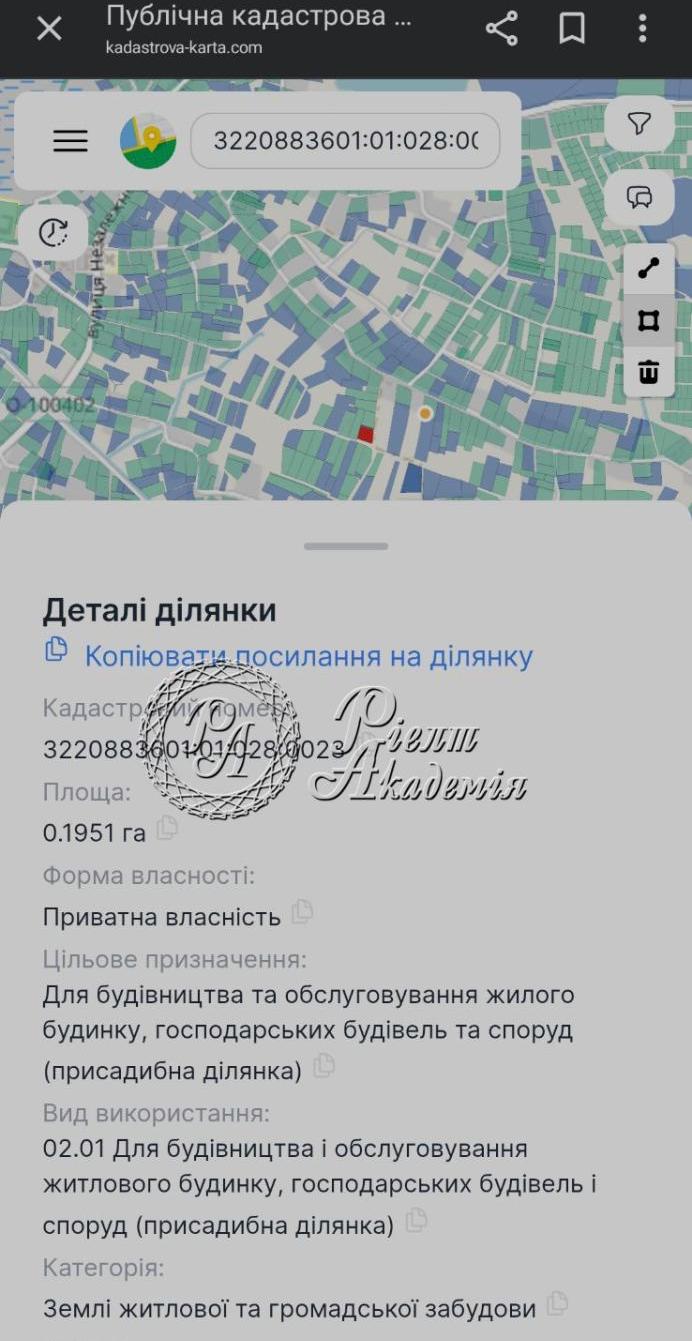692x1341 pixels.
Task: Tap the cadastral number search field
Action: pos(345,141)
